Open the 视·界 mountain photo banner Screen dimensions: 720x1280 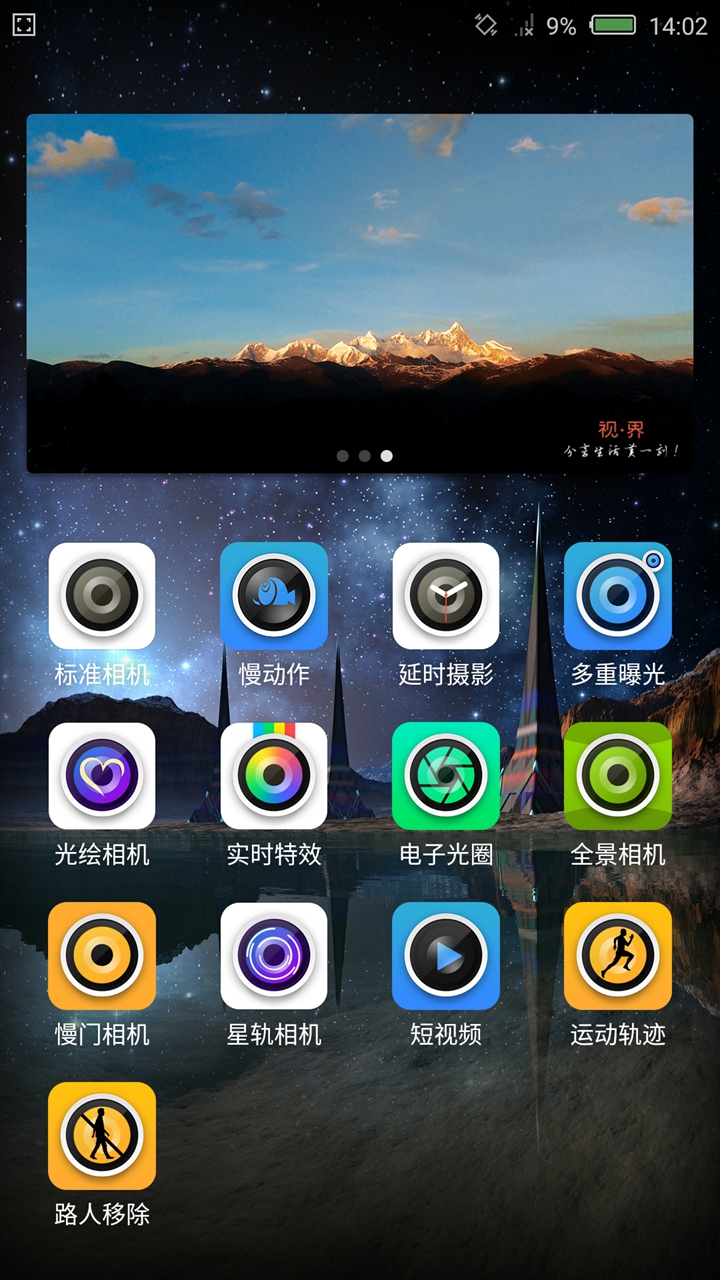(360, 290)
